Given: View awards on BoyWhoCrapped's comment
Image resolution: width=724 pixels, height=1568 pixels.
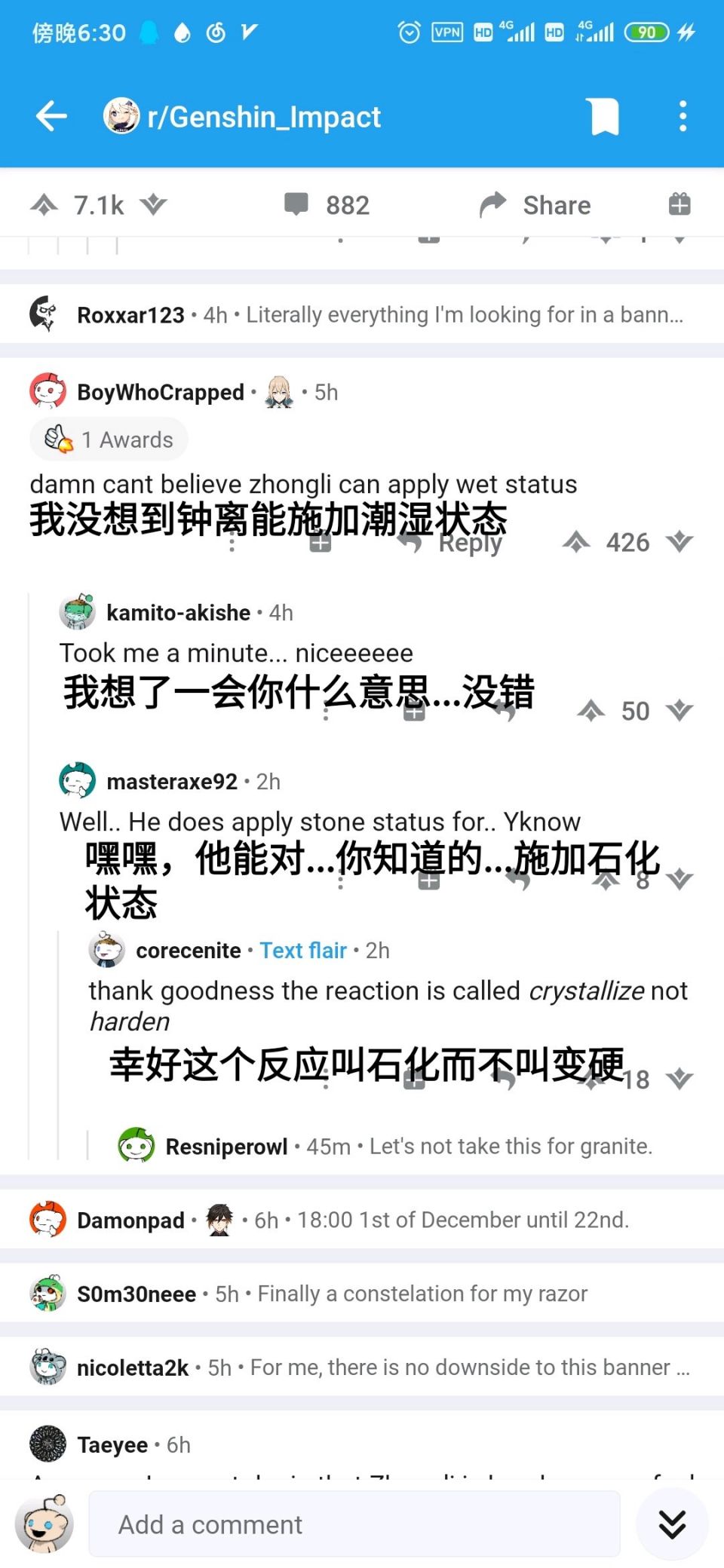Looking at the screenshot, I should [x=109, y=439].
